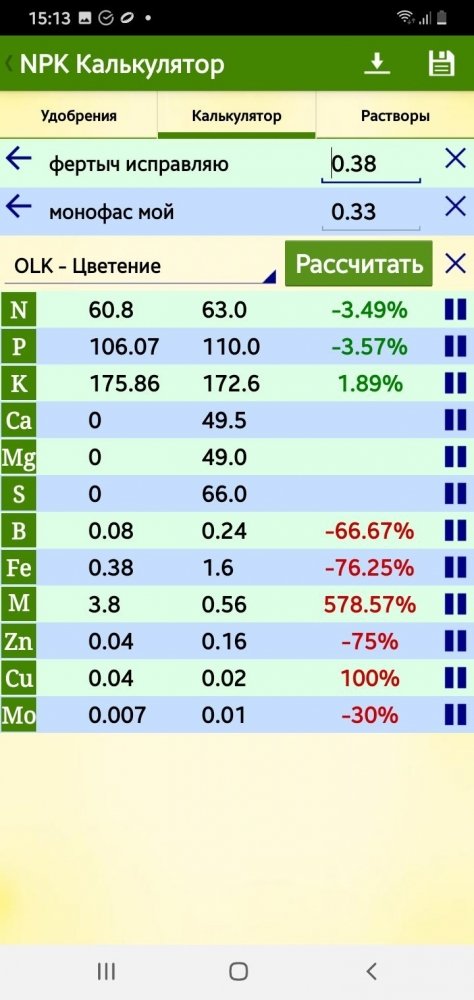Save the solution with floppy disk icon
The image size is (474, 1000).
(x=441, y=64)
